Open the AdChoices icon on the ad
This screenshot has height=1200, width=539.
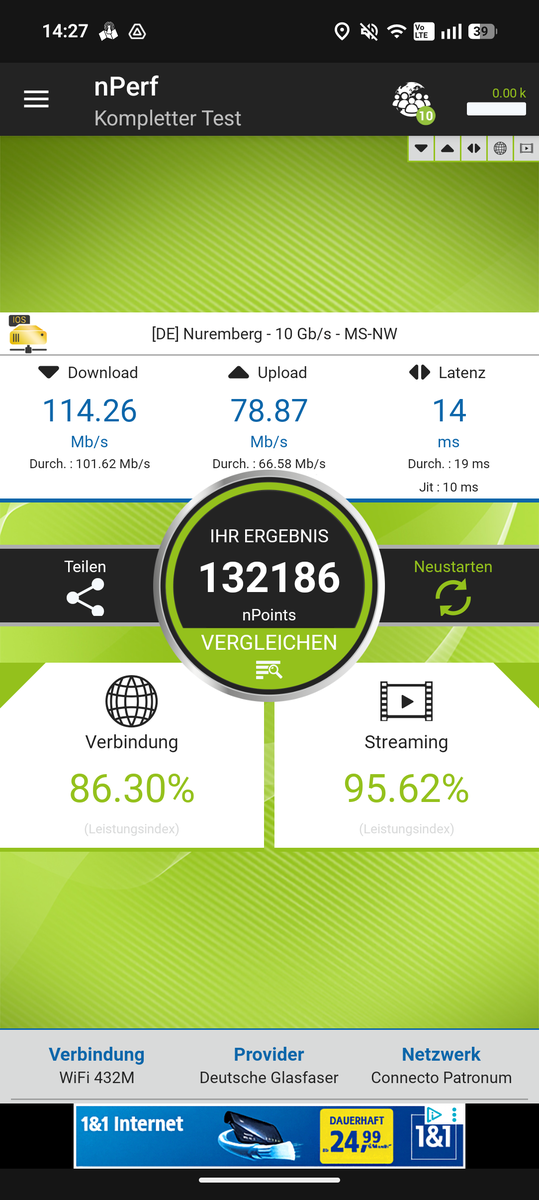pos(433,1114)
